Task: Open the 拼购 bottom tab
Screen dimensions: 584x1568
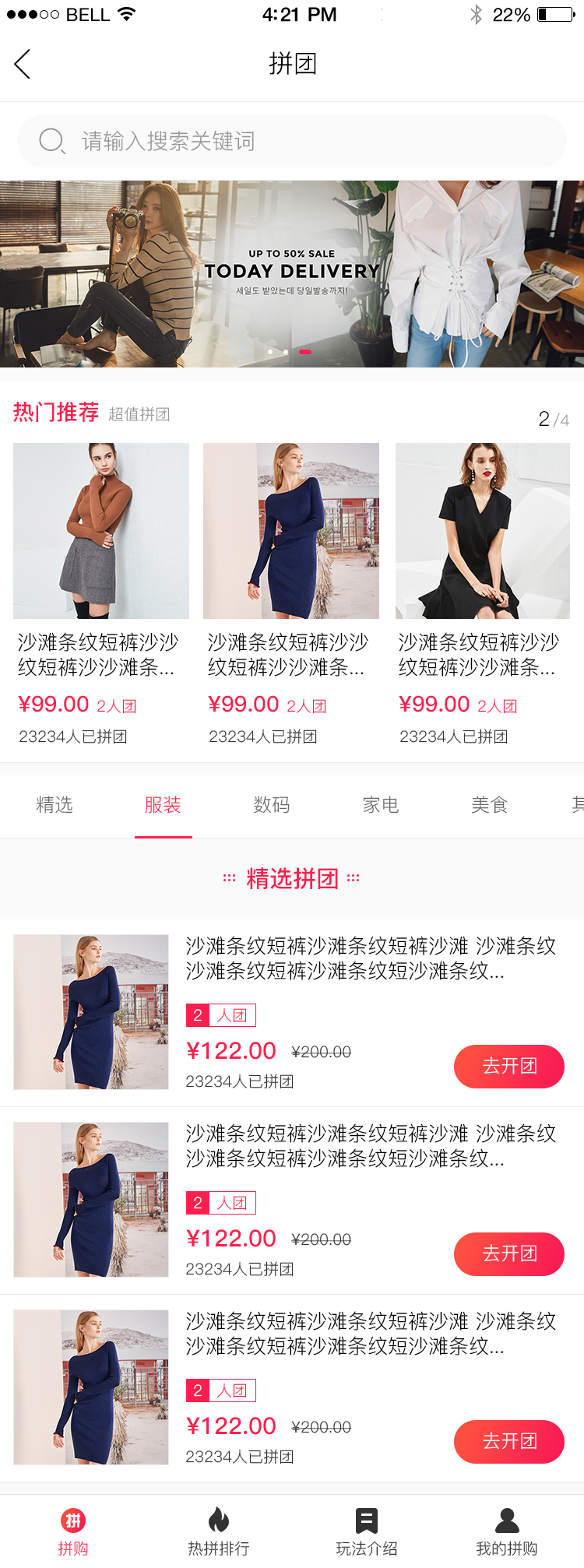Action: (73, 1531)
